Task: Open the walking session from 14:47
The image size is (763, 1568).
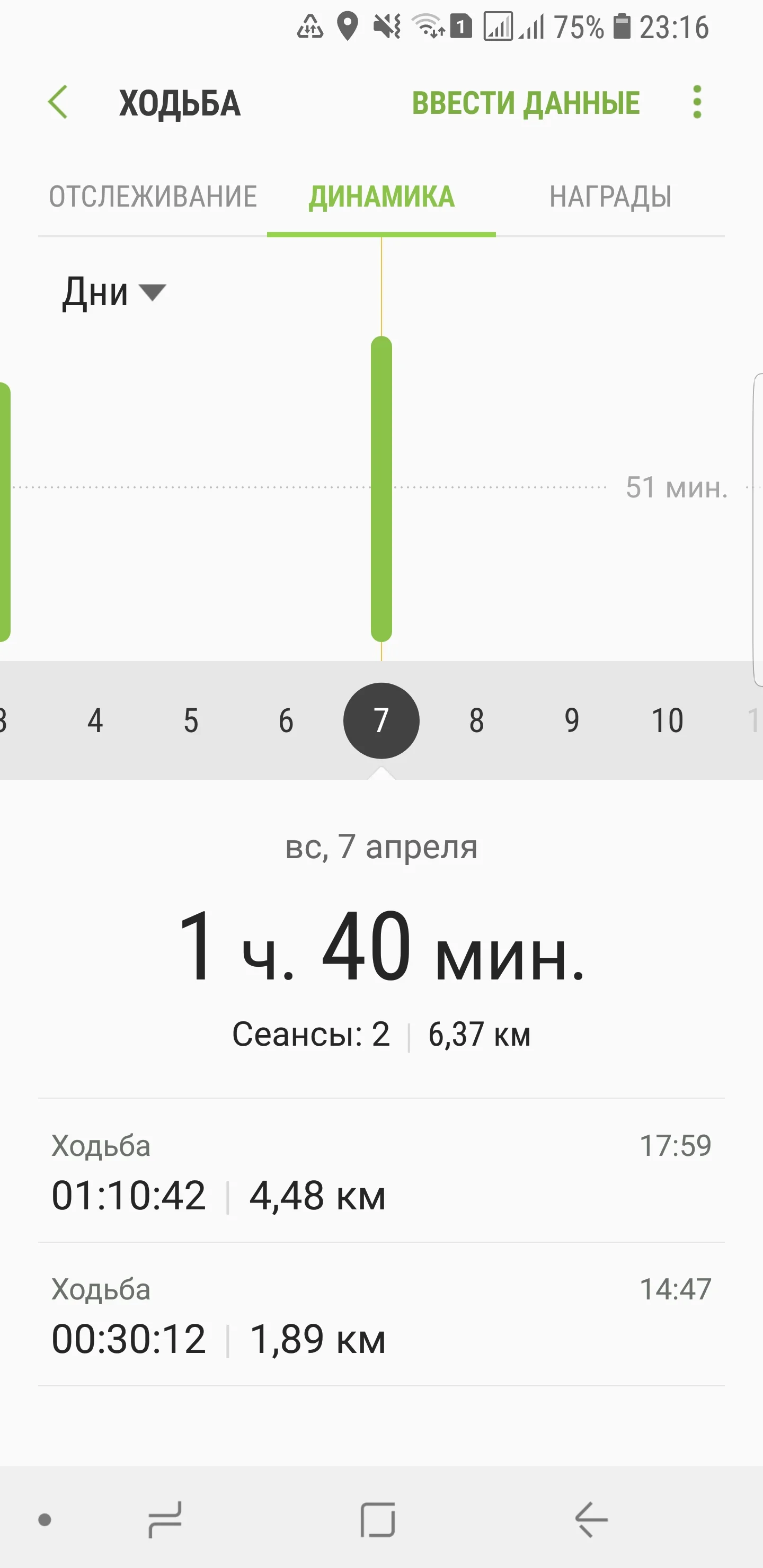Action: point(381,1315)
